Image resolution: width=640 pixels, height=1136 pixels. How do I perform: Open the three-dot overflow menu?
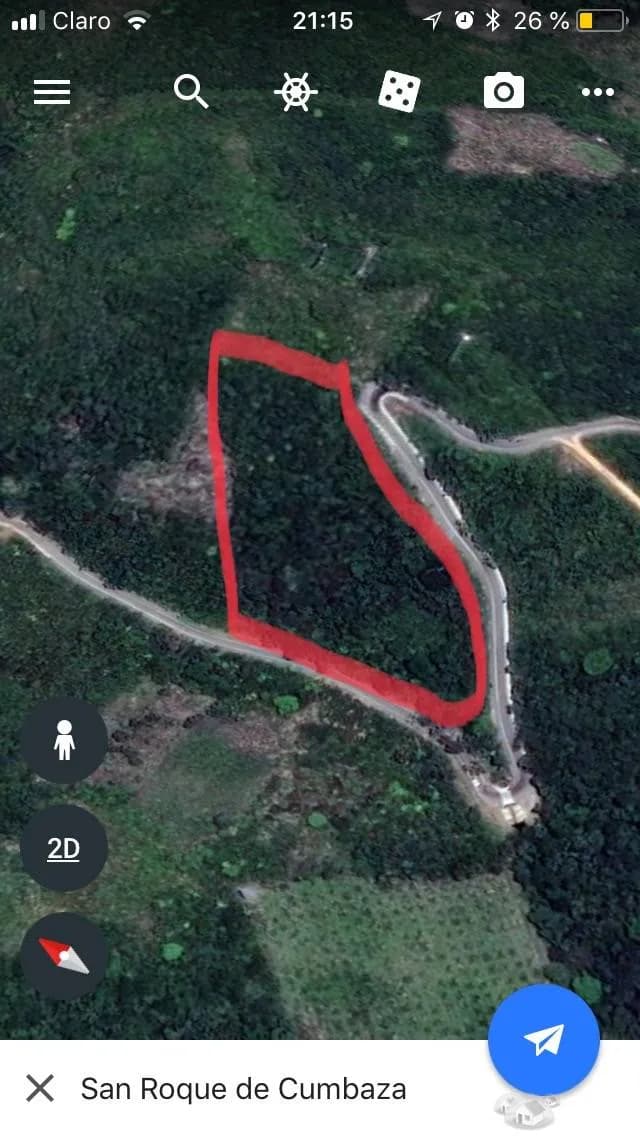point(598,92)
